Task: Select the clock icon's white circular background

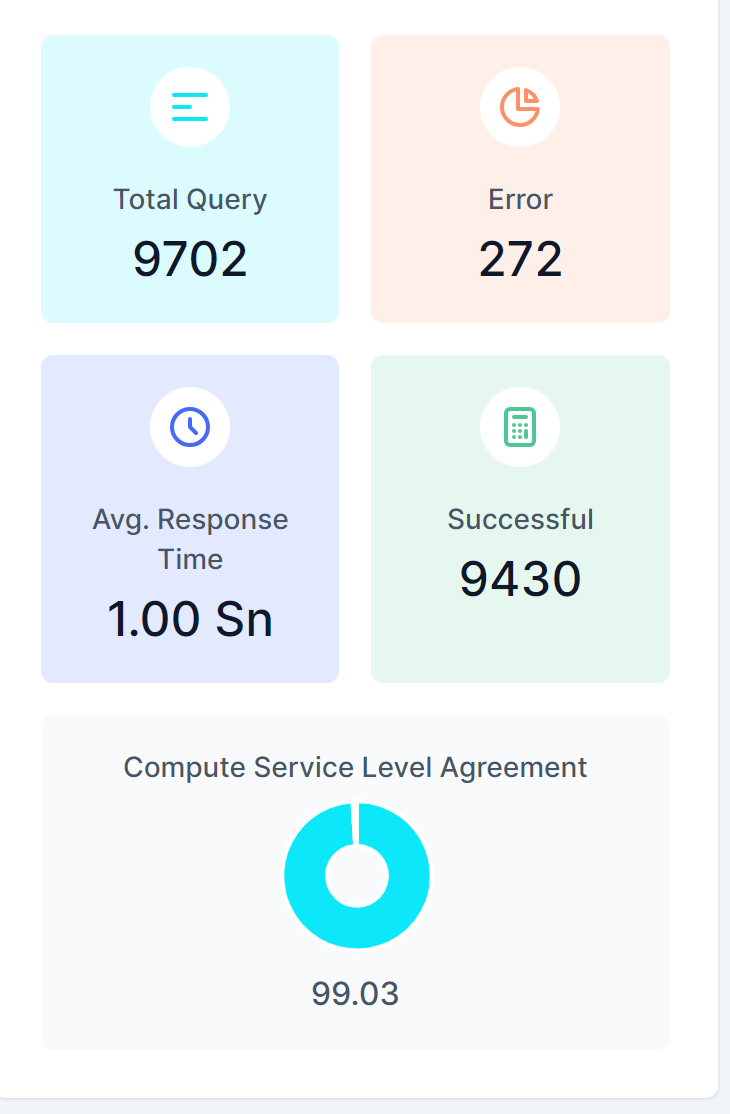Action: click(190, 427)
